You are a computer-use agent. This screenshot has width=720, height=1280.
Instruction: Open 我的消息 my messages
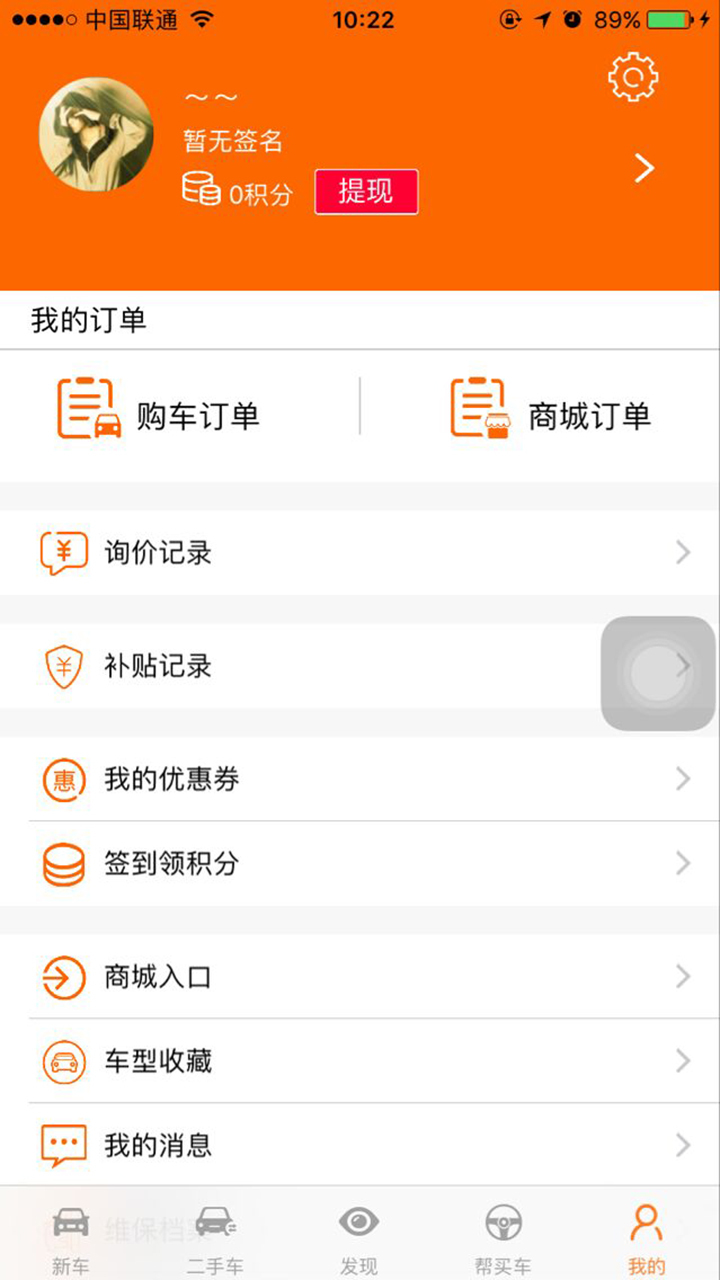360,1144
